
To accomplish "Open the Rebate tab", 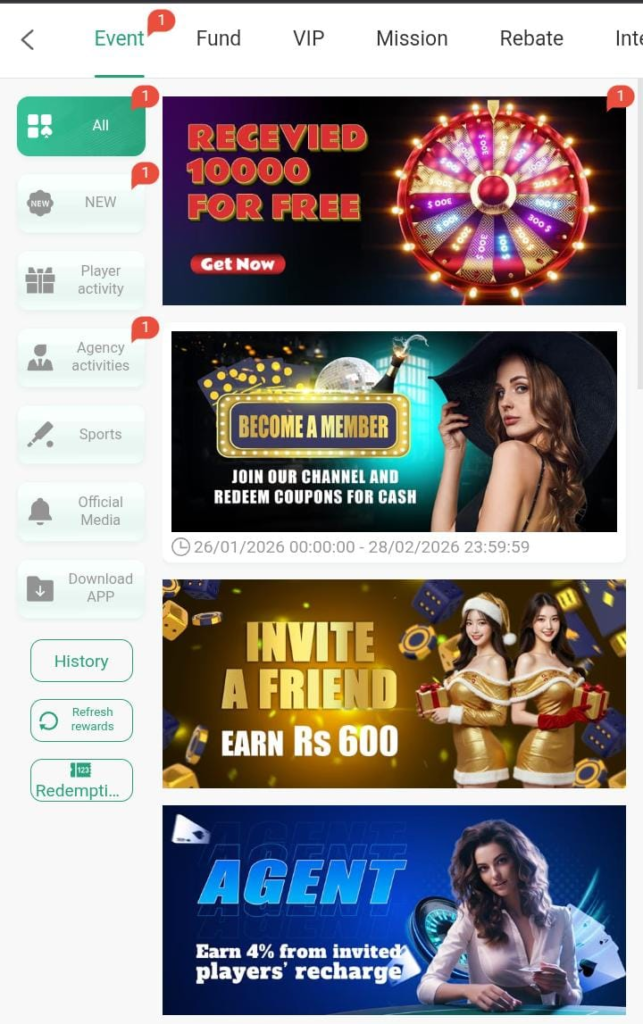I will 531,39.
